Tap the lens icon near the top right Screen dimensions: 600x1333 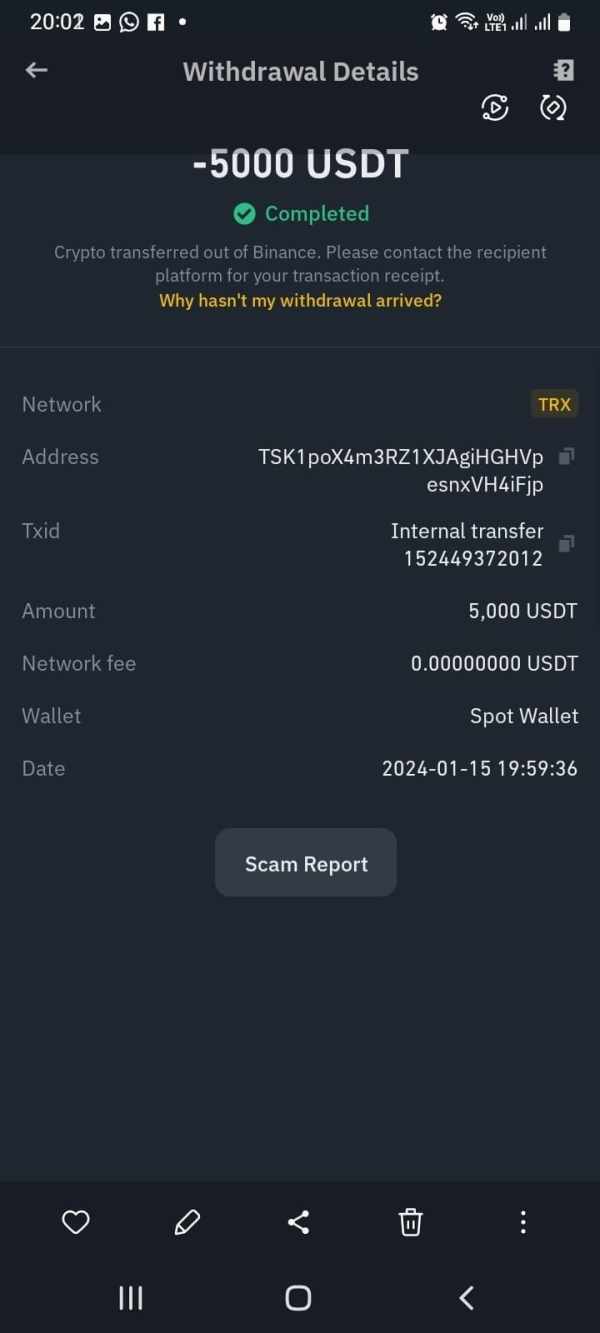point(553,107)
